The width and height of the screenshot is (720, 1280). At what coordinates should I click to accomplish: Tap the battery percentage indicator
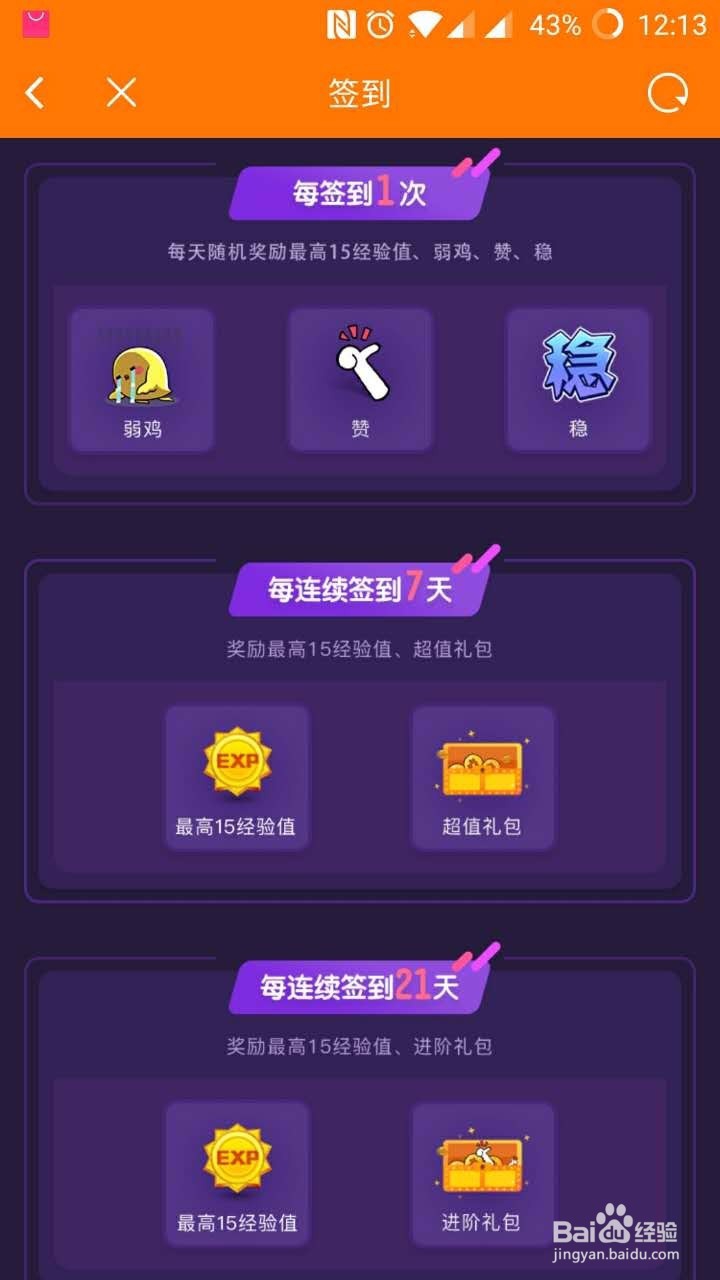point(556,22)
